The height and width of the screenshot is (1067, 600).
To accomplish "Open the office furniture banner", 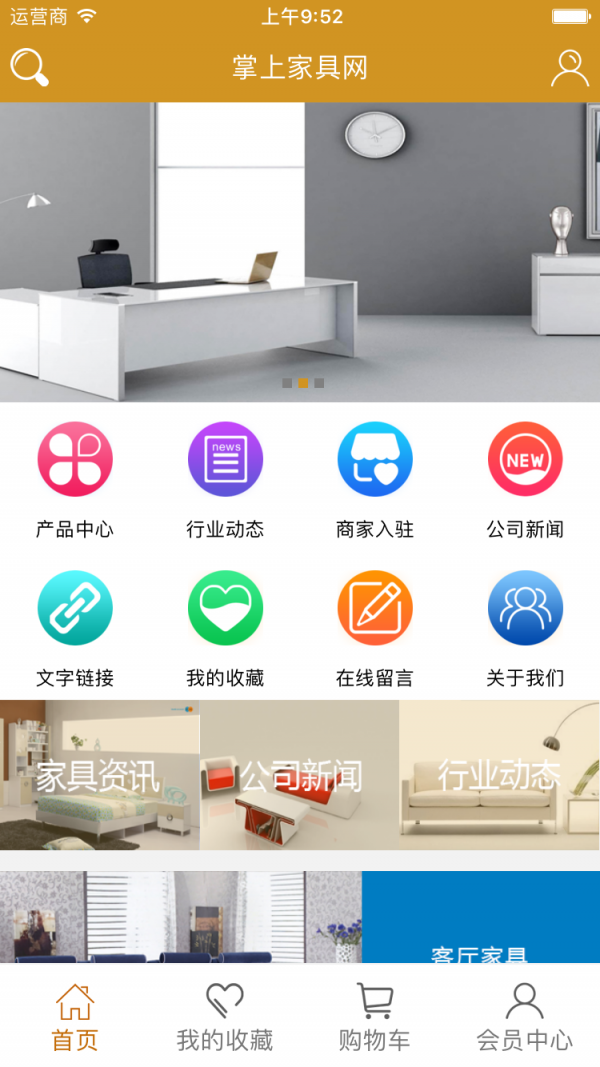I will click(x=300, y=252).
